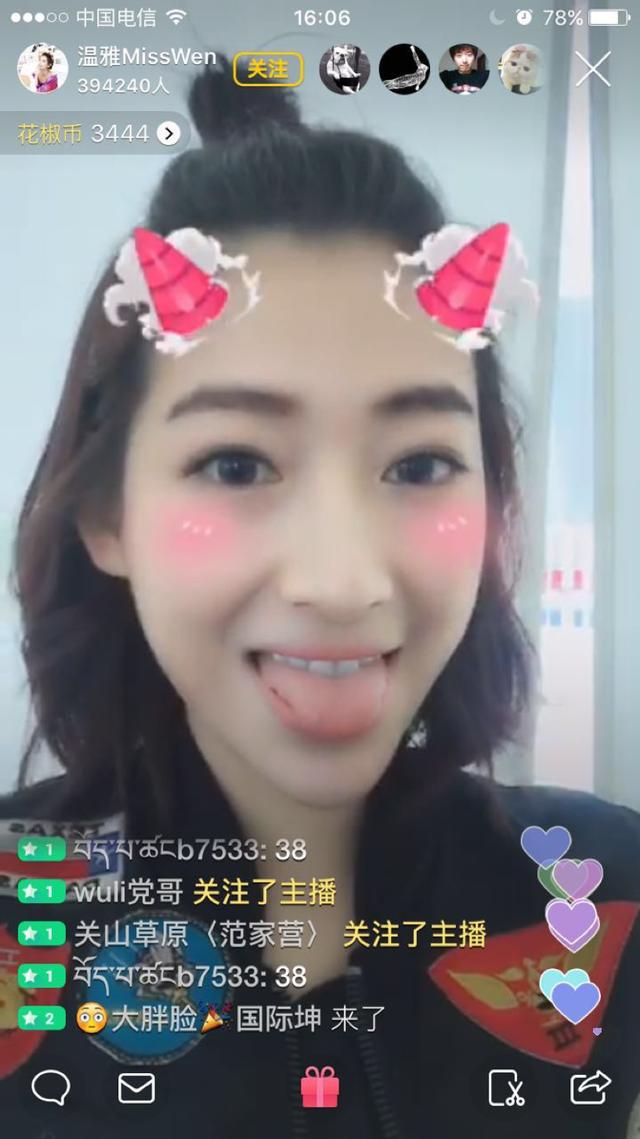This screenshot has width=640, height=1139.
Task: Open 关山草原〈范家营〉's follow message
Action: pos(280,934)
